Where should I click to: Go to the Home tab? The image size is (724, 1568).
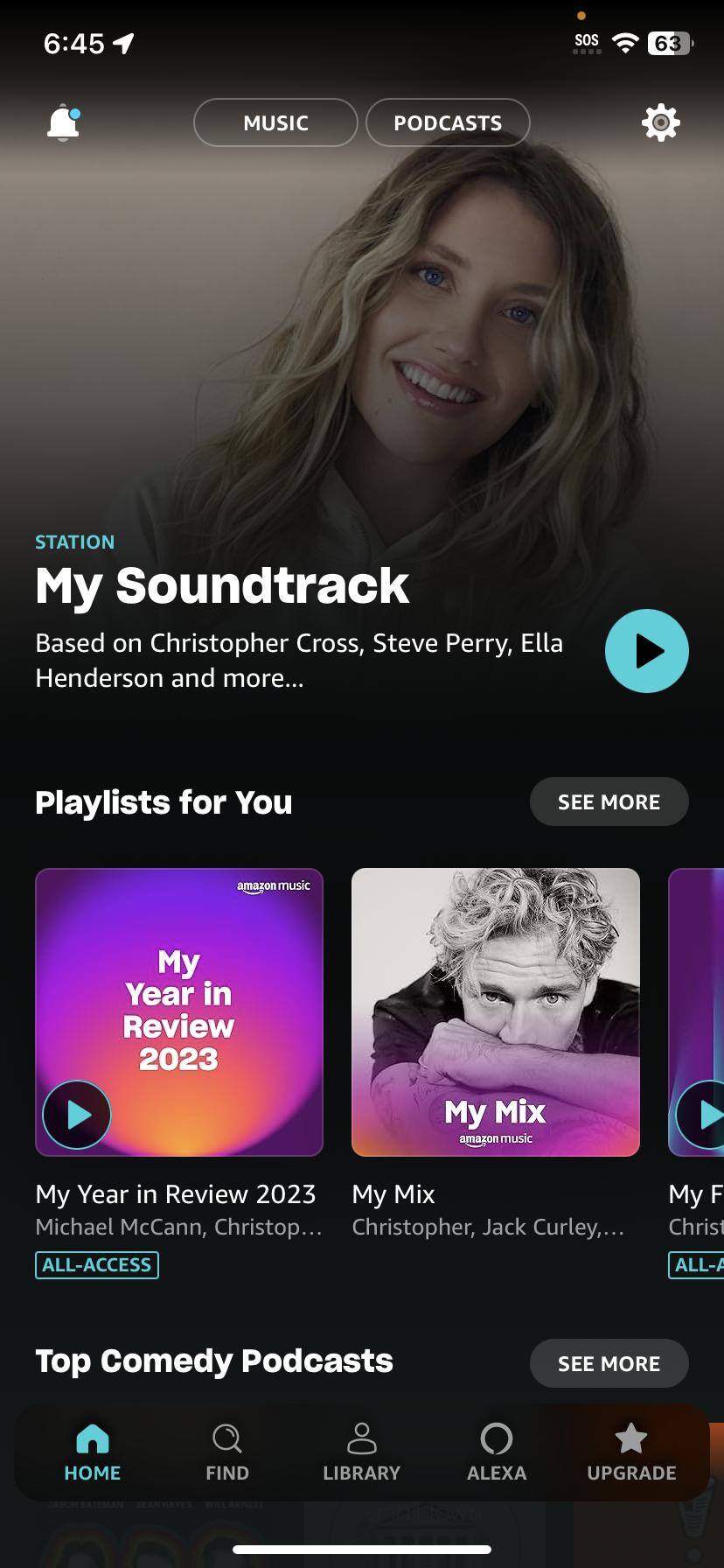coord(93,1452)
